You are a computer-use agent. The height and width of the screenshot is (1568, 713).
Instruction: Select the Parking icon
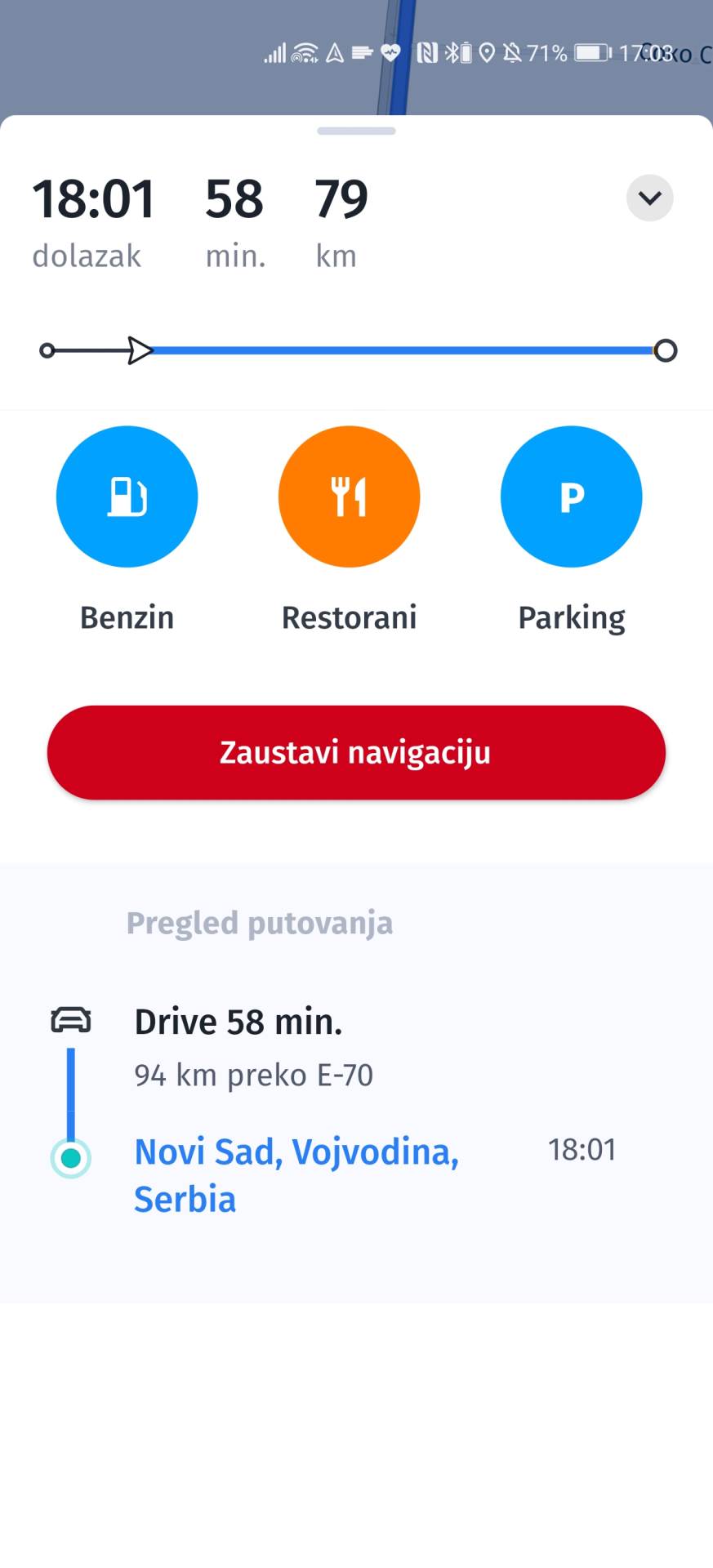[x=571, y=497]
